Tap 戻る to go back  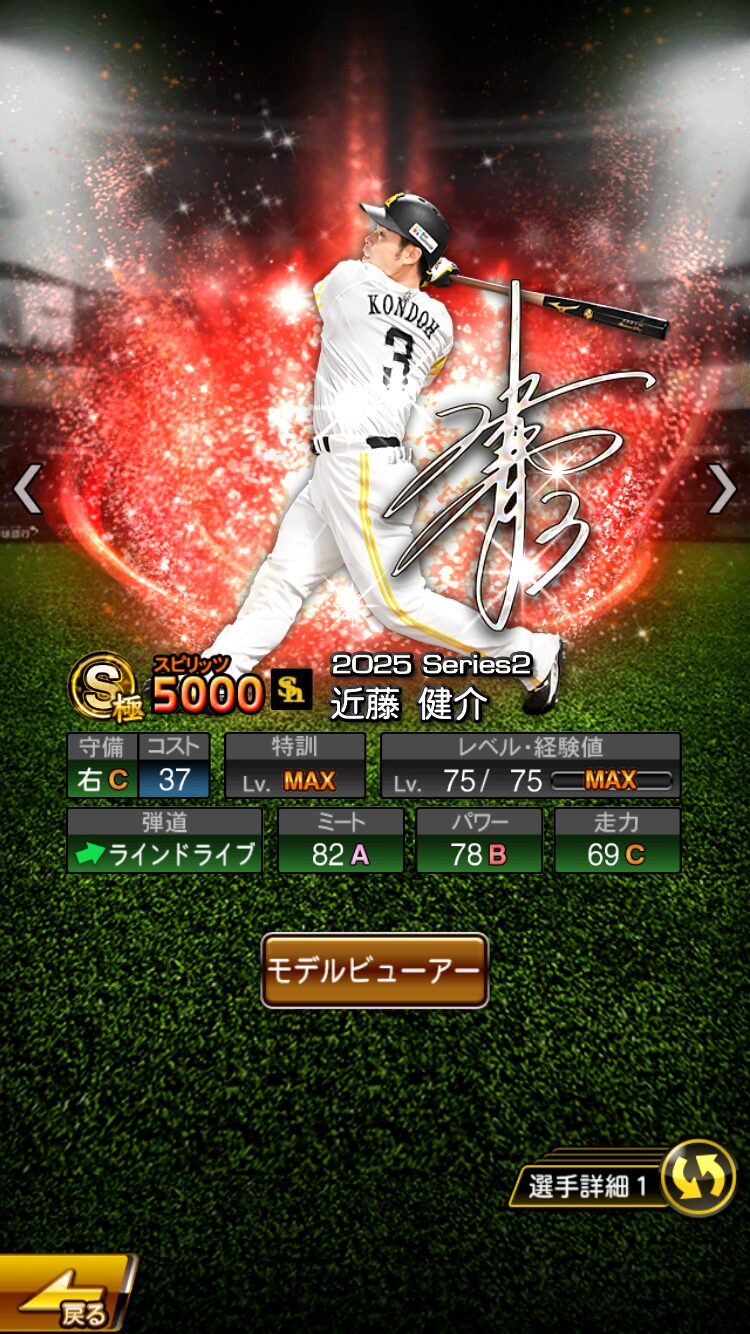click(x=65, y=1294)
